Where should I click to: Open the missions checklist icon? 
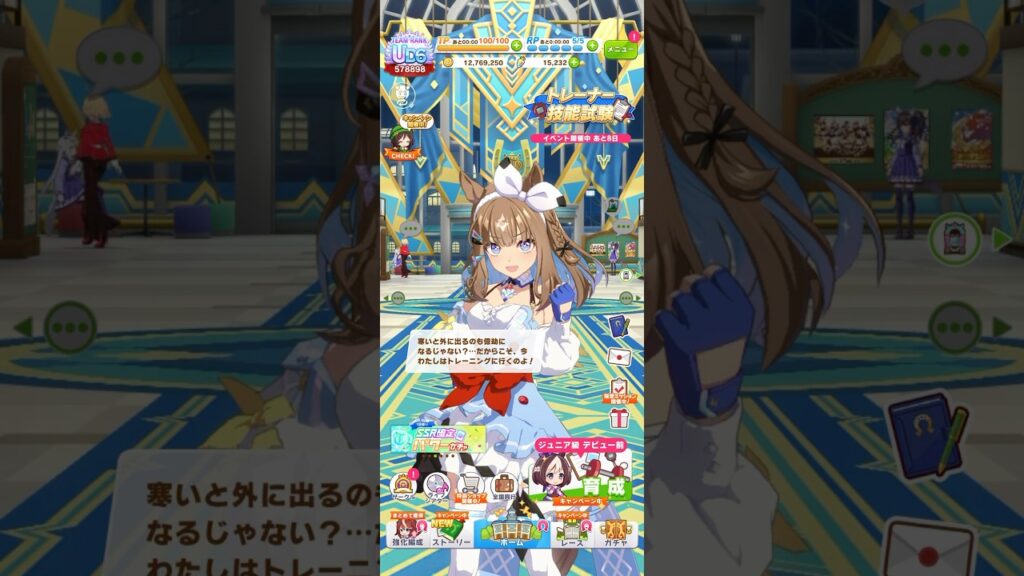(620, 387)
